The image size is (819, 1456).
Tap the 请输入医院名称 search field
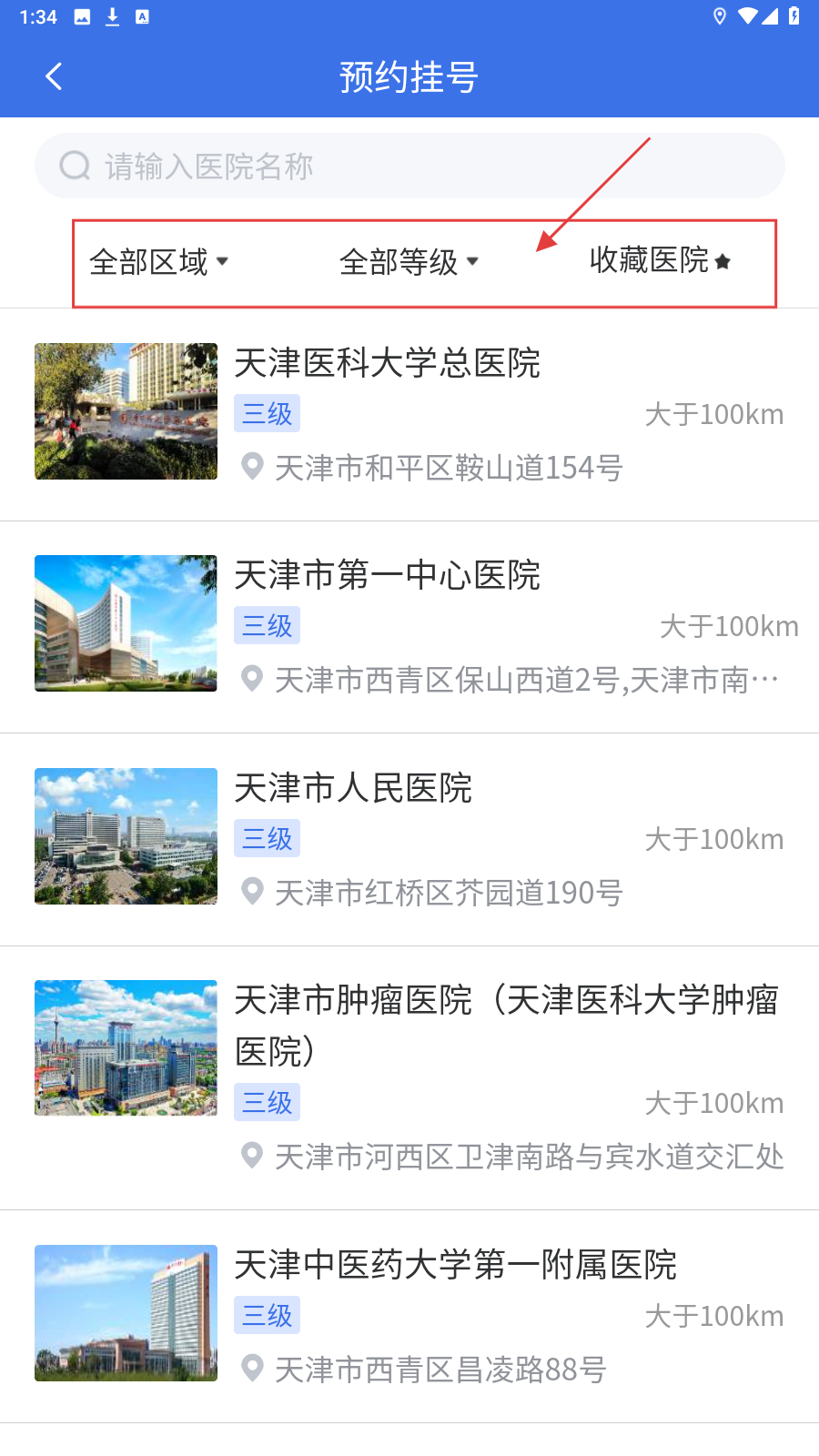409,167
